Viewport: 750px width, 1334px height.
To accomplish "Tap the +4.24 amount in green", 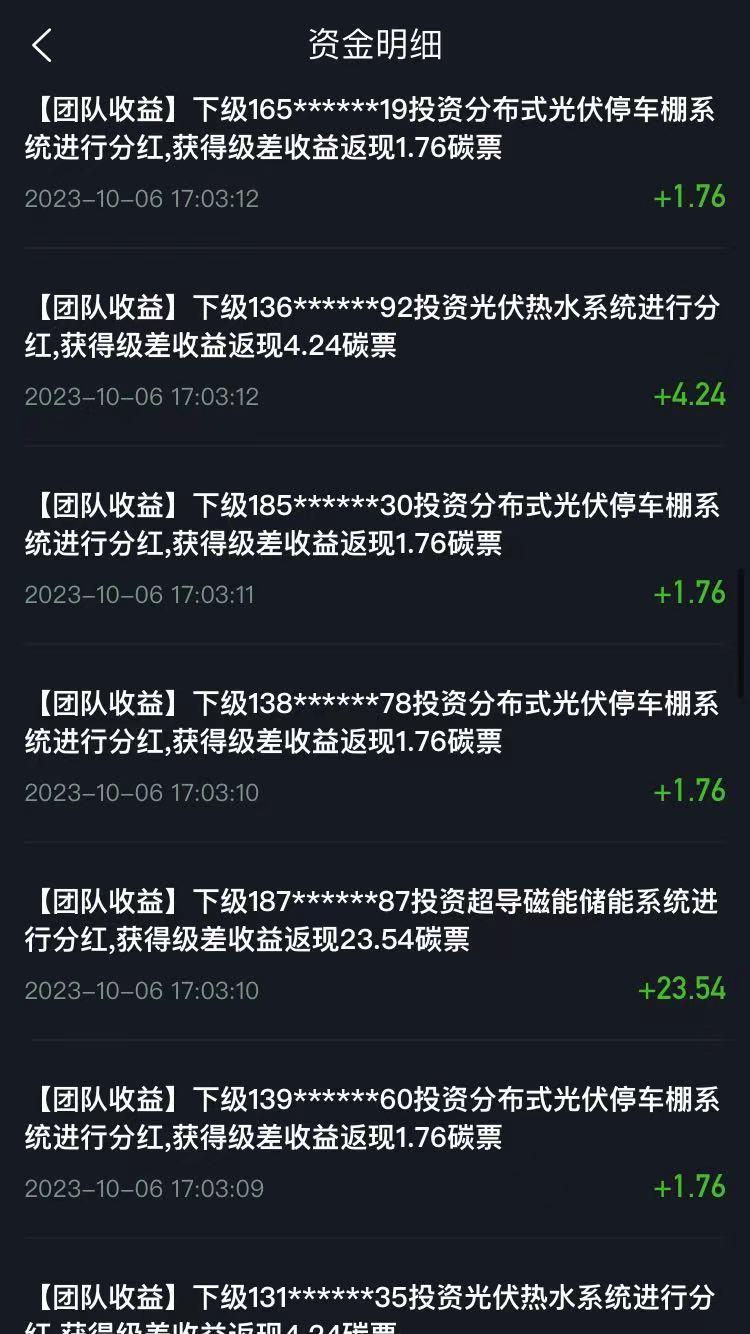I will click(690, 395).
